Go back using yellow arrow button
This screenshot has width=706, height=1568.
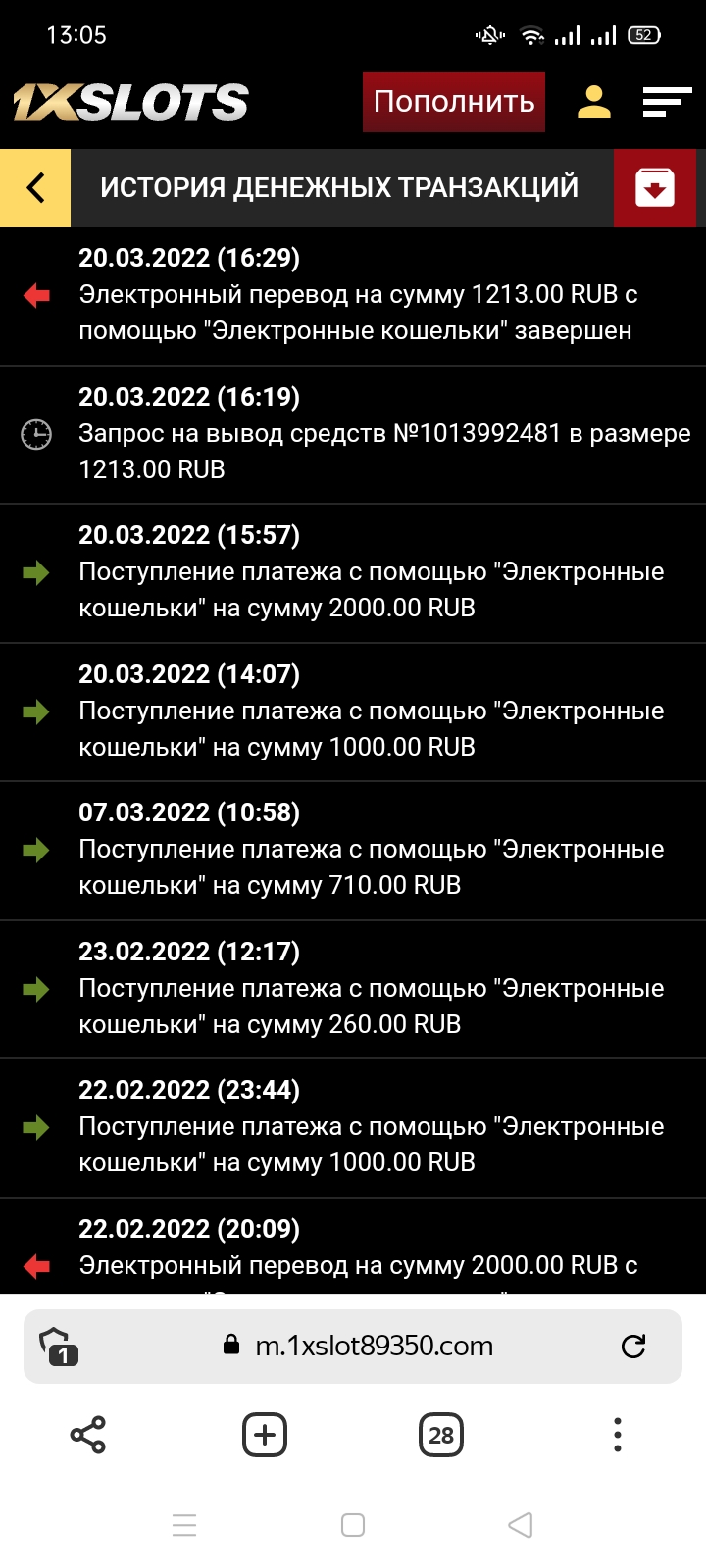(x=35, y=187)
